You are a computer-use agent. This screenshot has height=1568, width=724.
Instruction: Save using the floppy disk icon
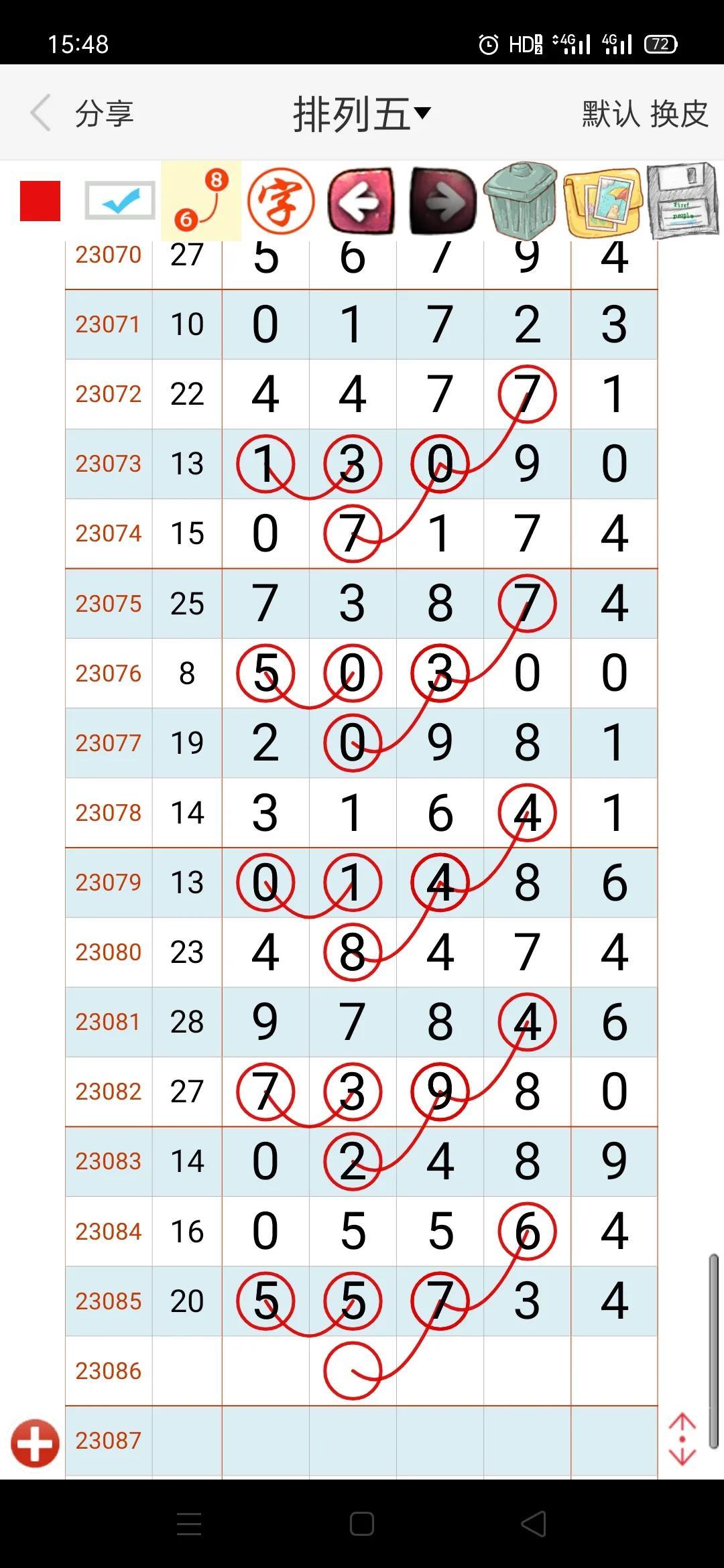tap(683, 200)
